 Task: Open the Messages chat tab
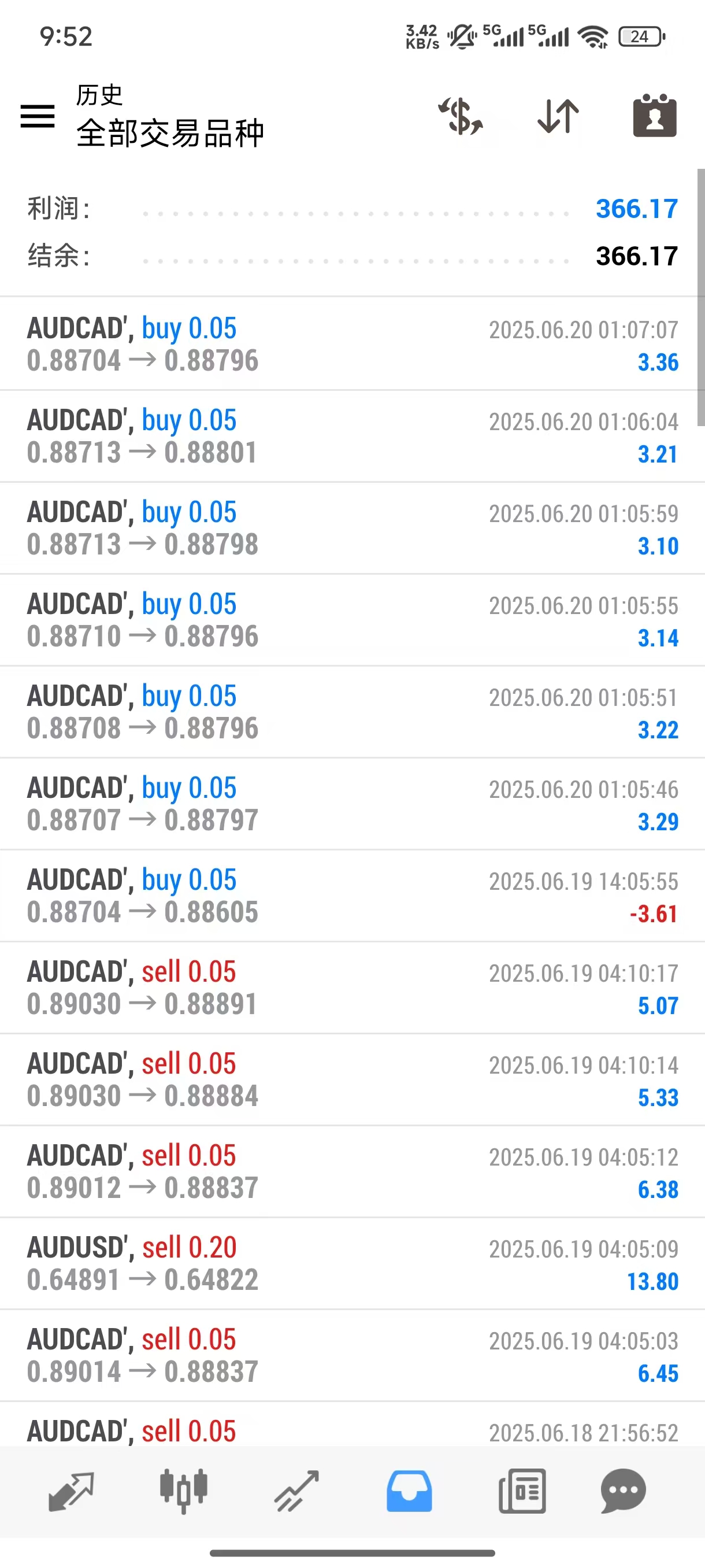click(623, 1491)
